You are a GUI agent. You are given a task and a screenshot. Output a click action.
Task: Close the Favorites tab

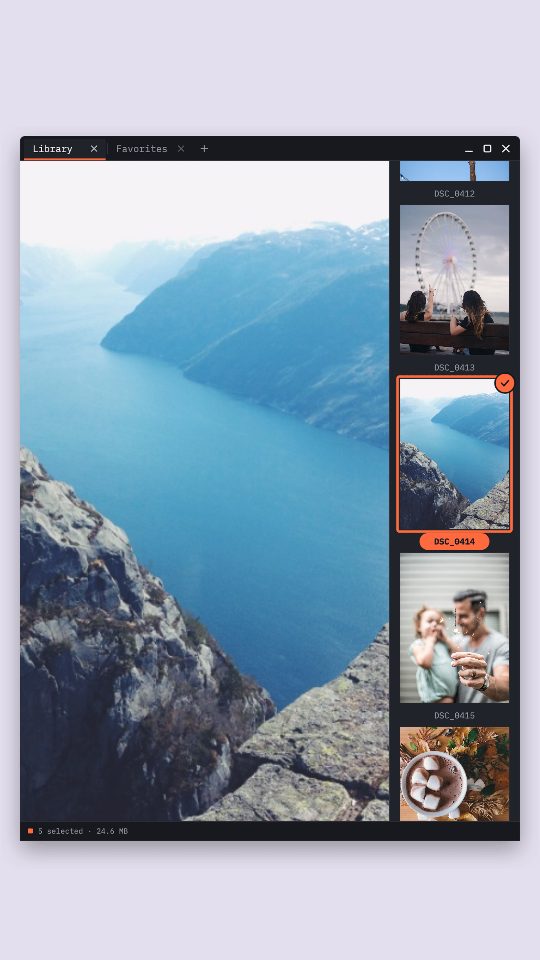click(x=181, y=149)
